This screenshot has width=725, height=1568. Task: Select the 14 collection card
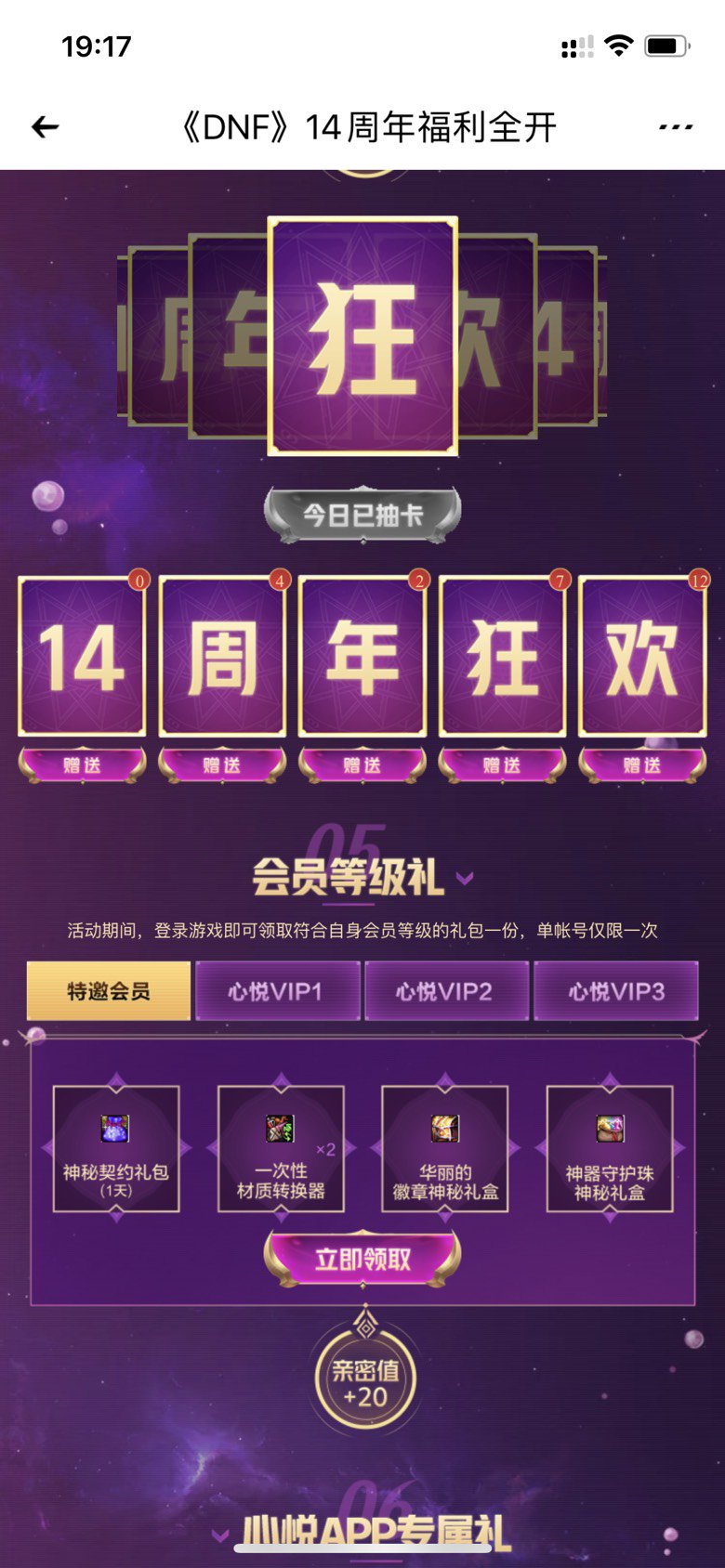pyautogui.click(x=81, y=655)
